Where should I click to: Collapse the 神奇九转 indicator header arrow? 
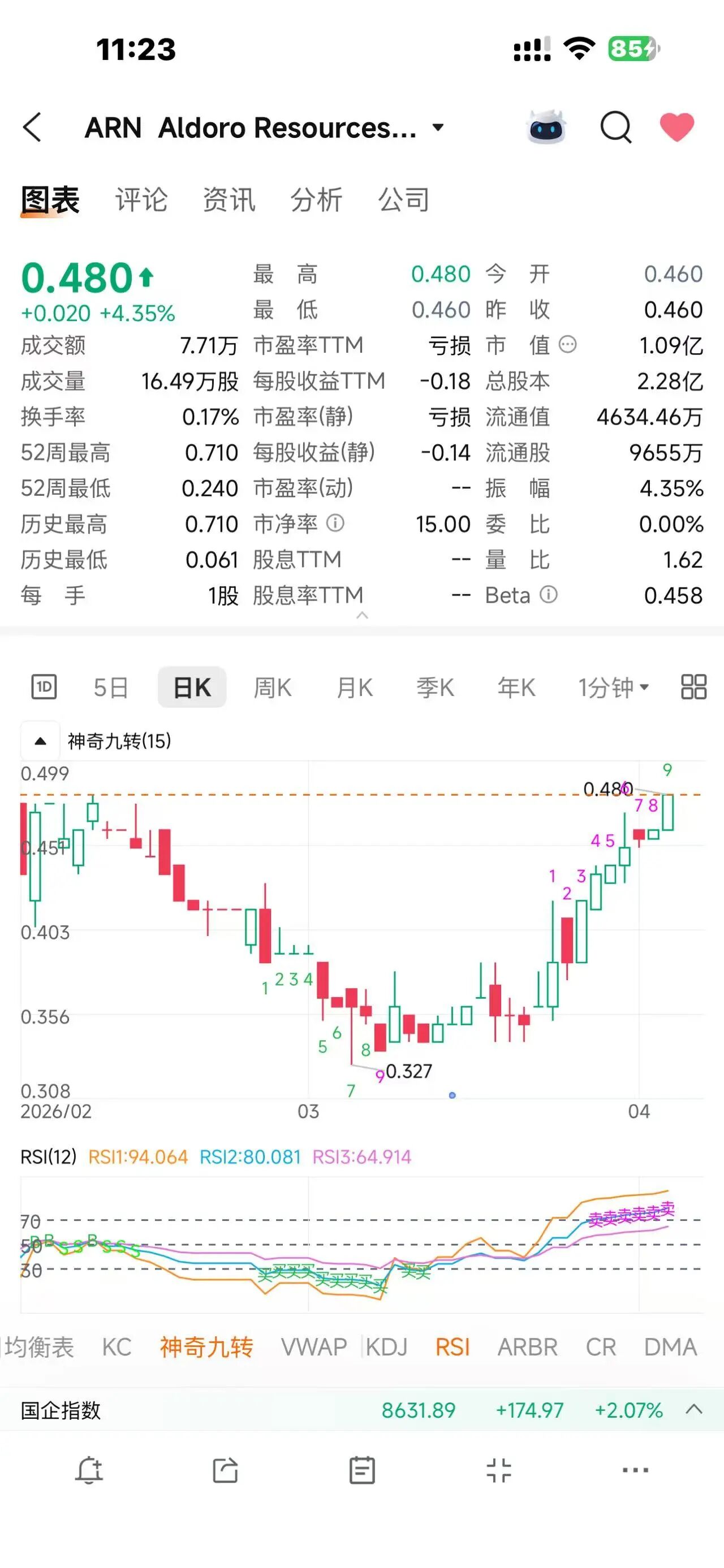click(40, 741)
